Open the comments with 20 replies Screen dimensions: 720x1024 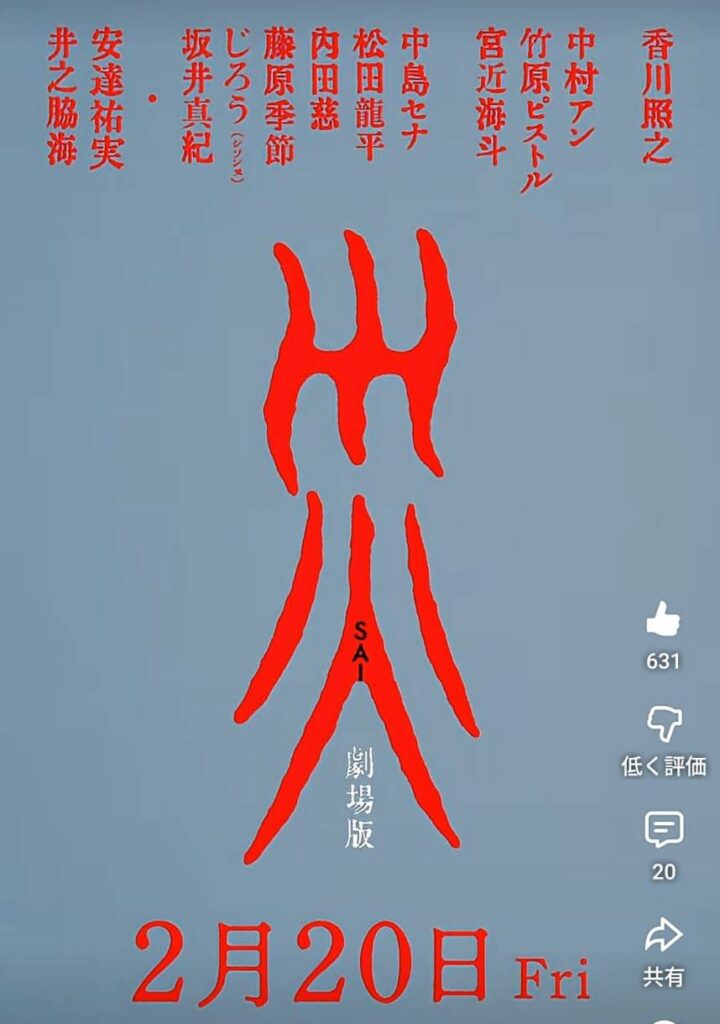coord(663,829)
